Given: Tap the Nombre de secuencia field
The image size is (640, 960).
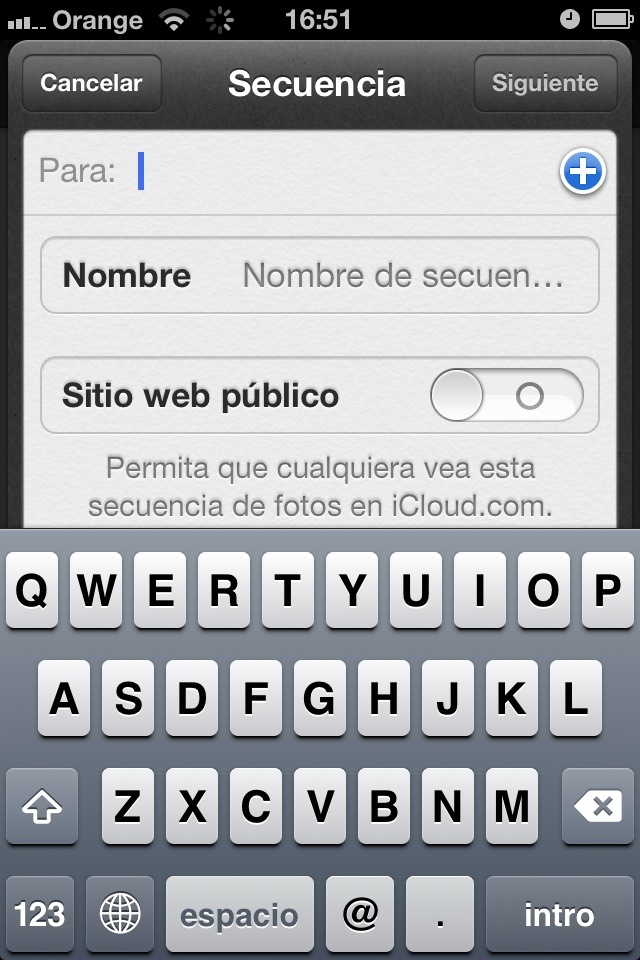Looking at the screenshot, I should point(403,275).
